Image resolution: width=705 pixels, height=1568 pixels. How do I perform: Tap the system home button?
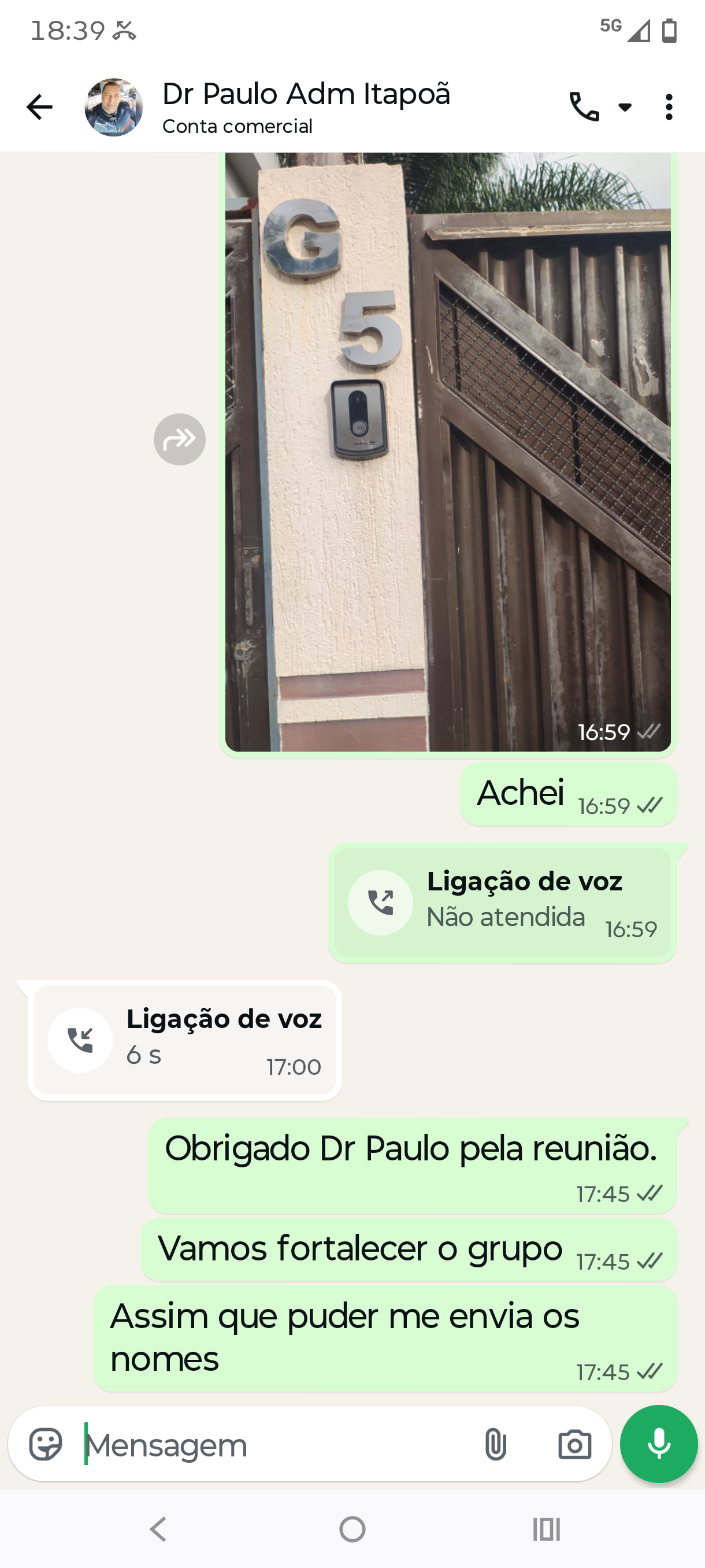(352, 1529)
